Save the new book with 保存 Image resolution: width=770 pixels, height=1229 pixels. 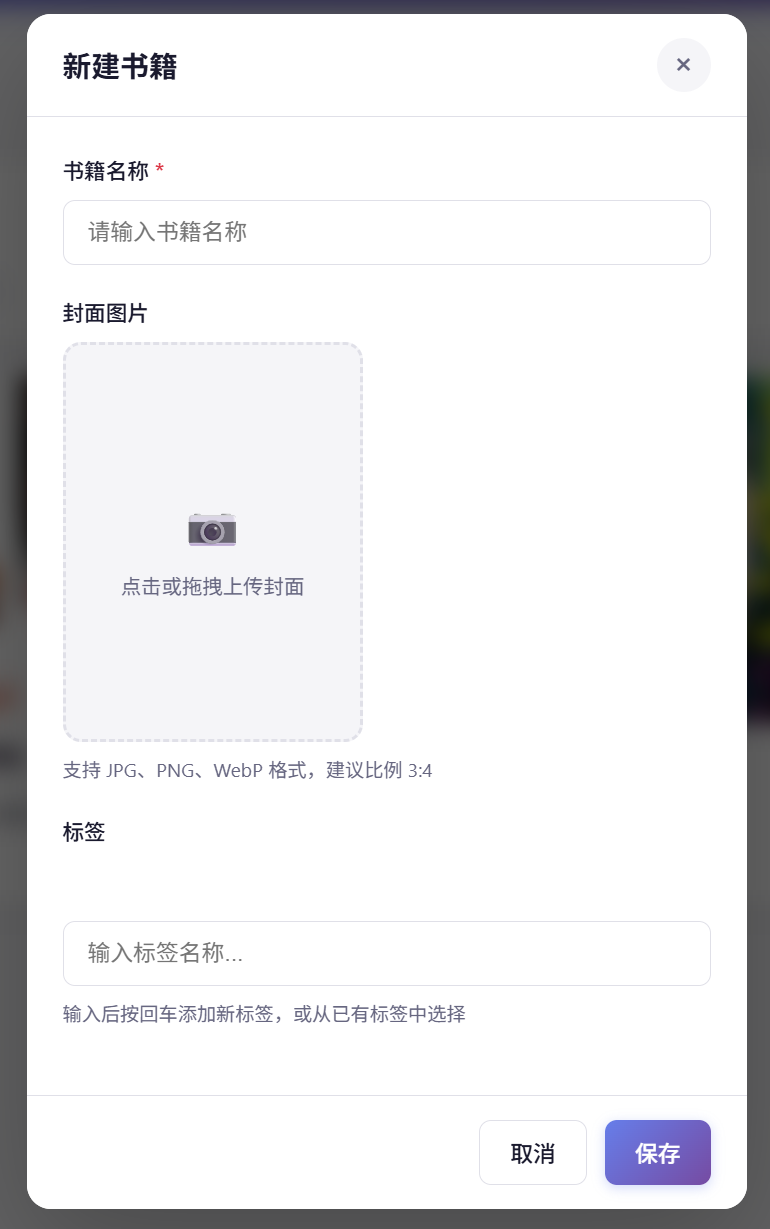[657, 1153]
